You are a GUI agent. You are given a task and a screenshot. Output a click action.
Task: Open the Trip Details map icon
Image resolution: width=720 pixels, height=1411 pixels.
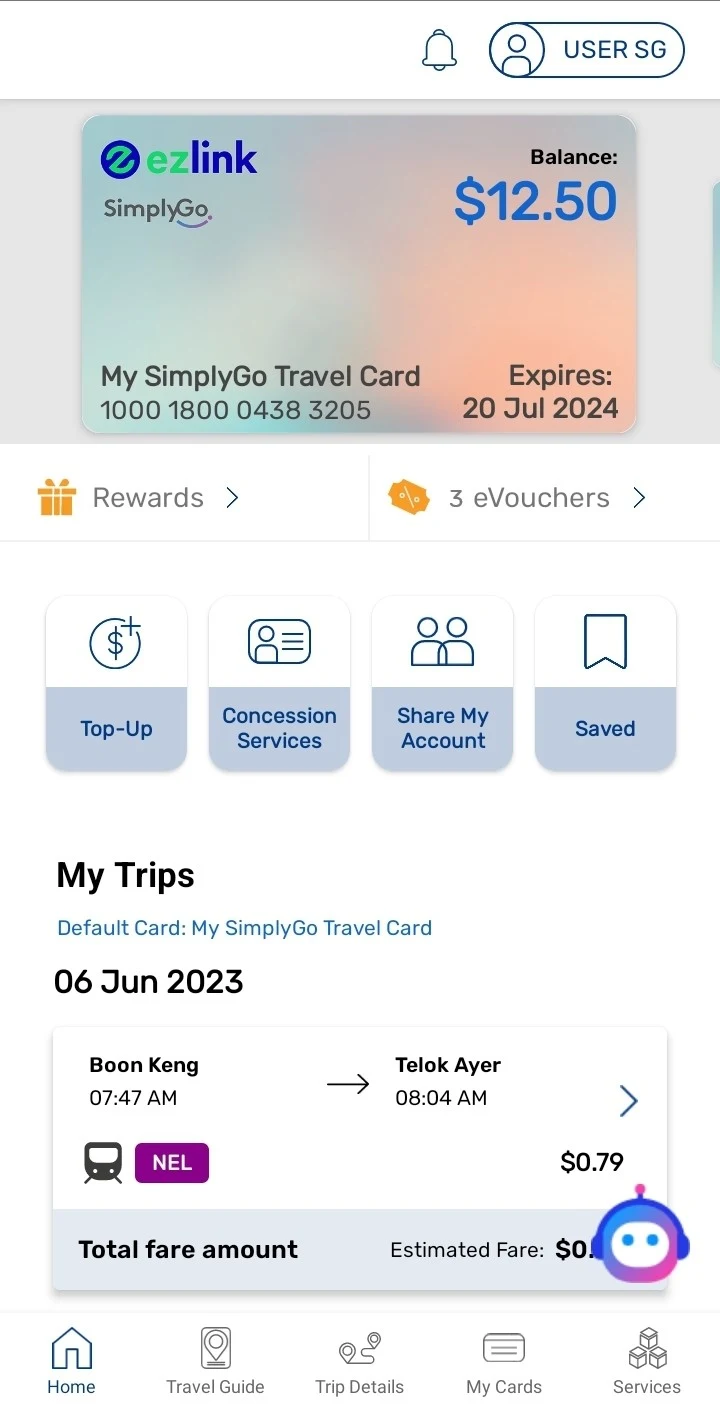coord(359,1348)
